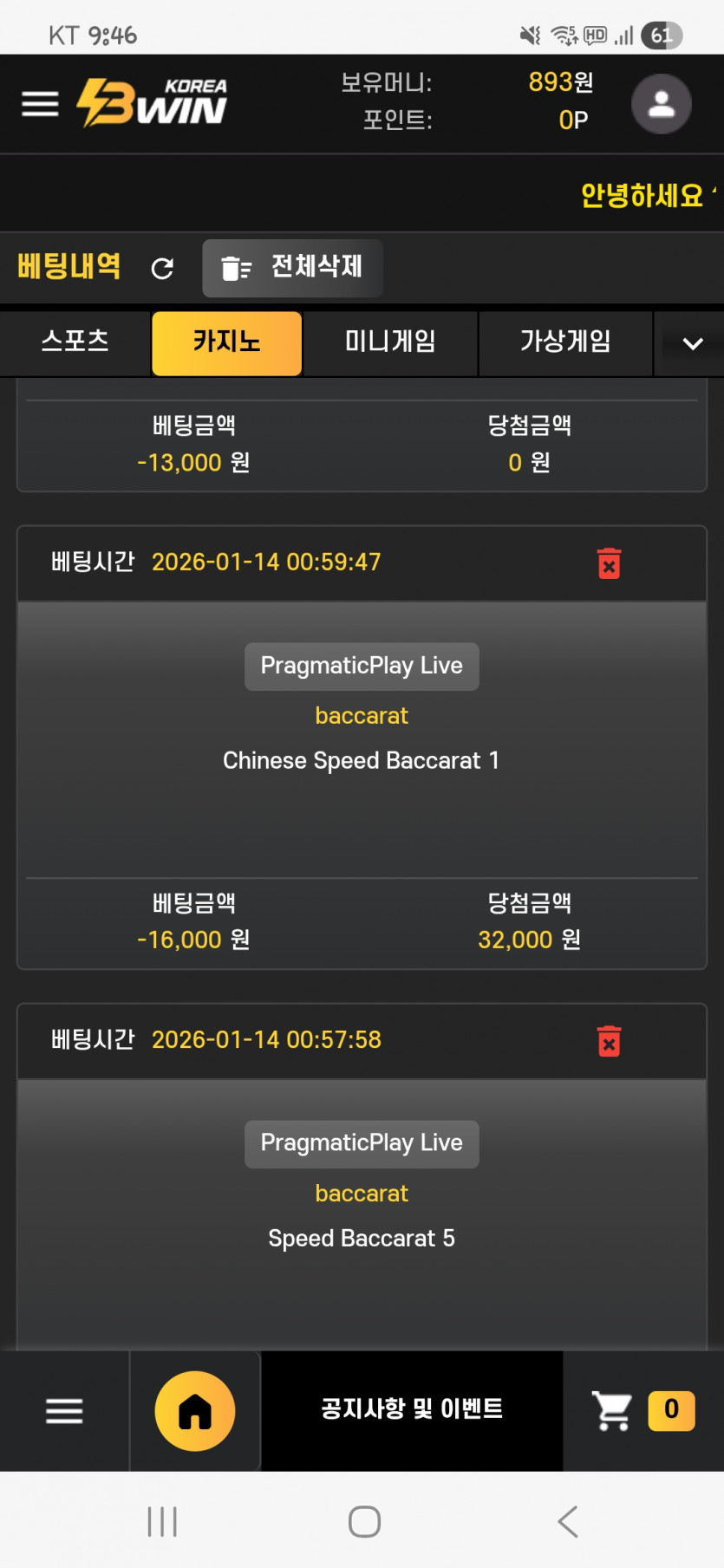
Task: Switch to the 스포츠 tab
Action: (x=75, y=342)
